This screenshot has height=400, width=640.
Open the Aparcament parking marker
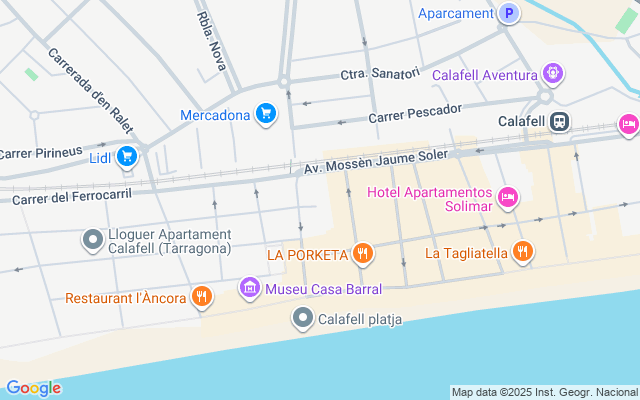pyautogui.click(x=511, y=14)
